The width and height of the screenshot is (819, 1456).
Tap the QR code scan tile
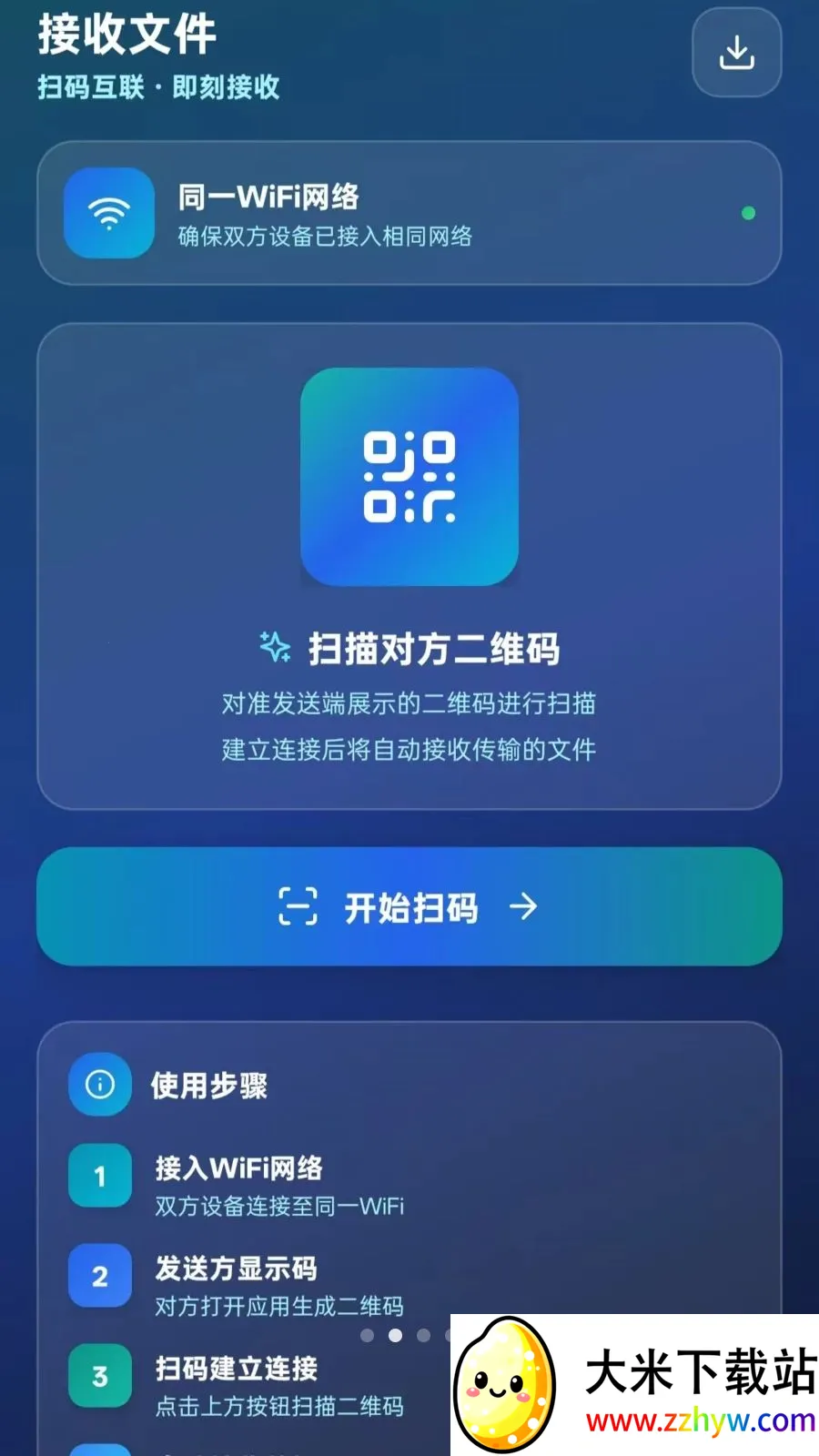click(x=409, y=477)
